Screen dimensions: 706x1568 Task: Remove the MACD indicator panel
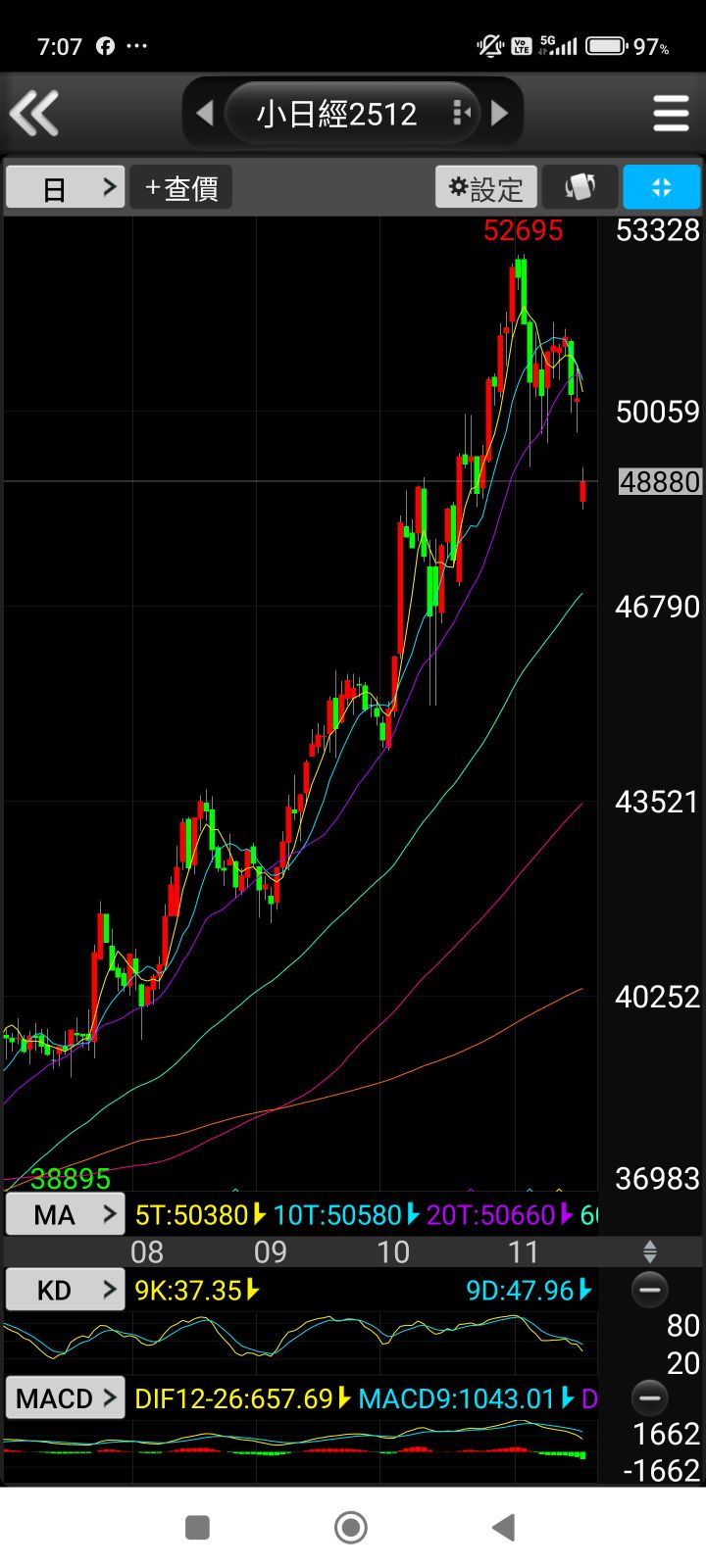click(x=649, y=1397)
